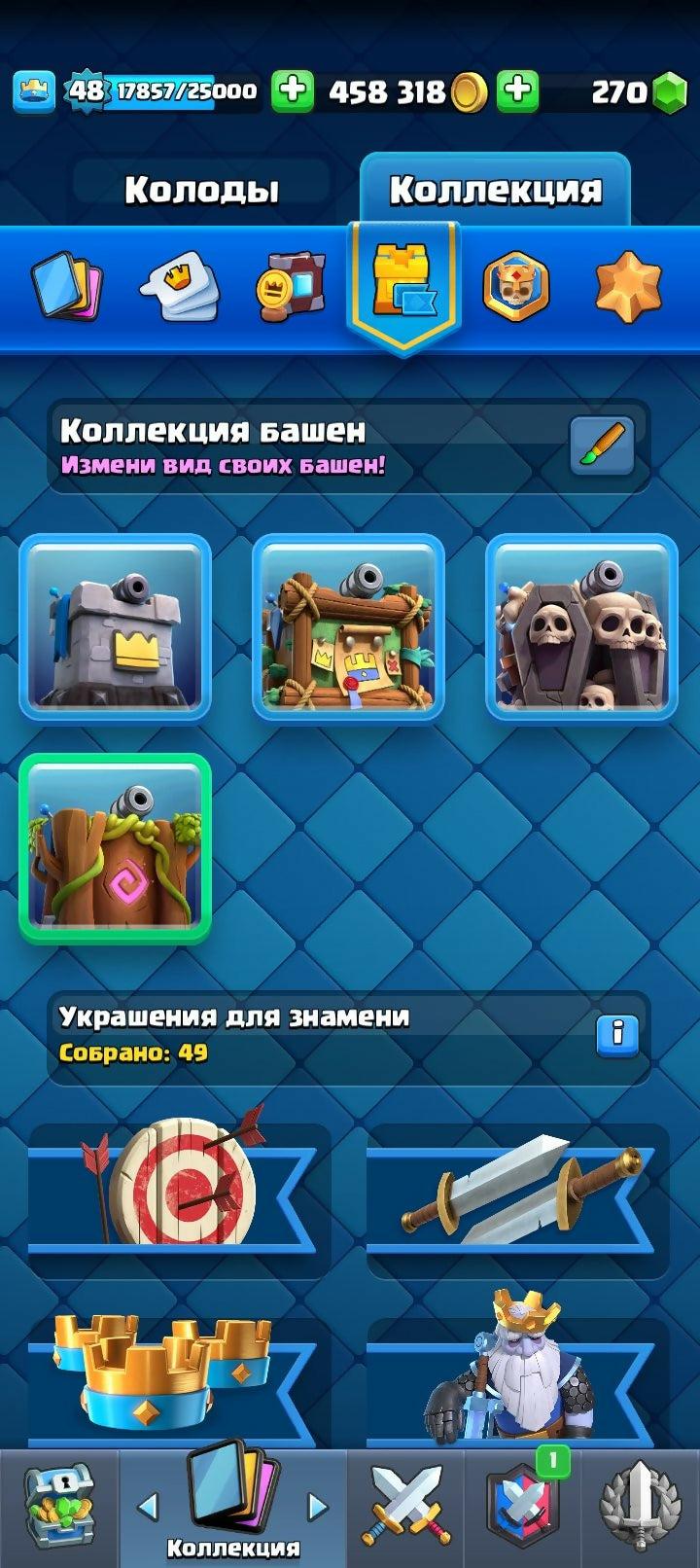Select the default gray stone tower skin
Image resolution: width=700 pixels, height=1568 pixels.
(x=115, y=627)
